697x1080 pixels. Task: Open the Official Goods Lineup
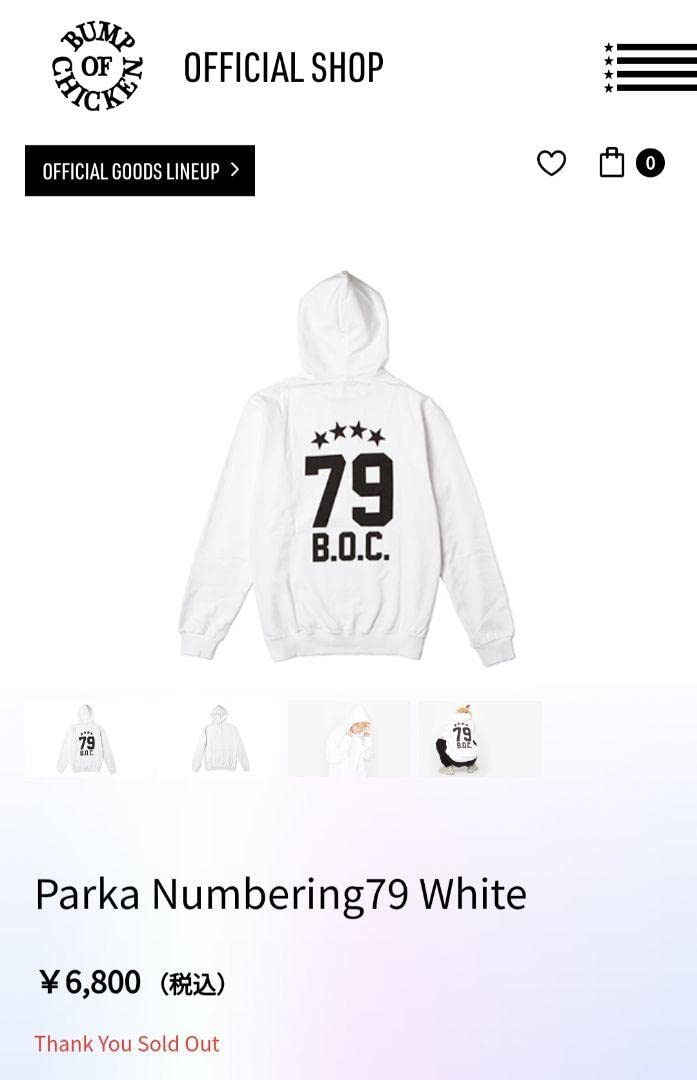(x=140, y=170)
